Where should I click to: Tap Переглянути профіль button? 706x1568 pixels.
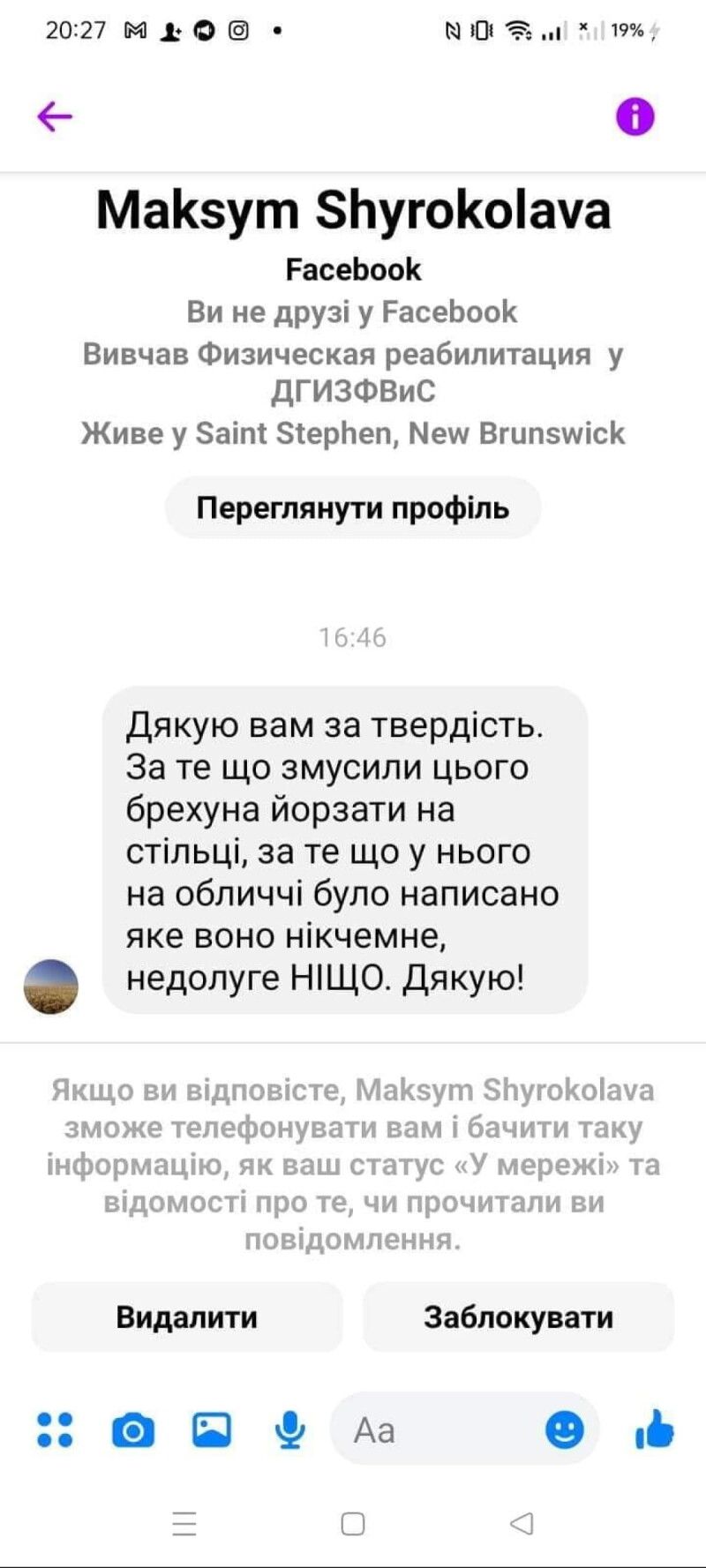tap(352, 508)
